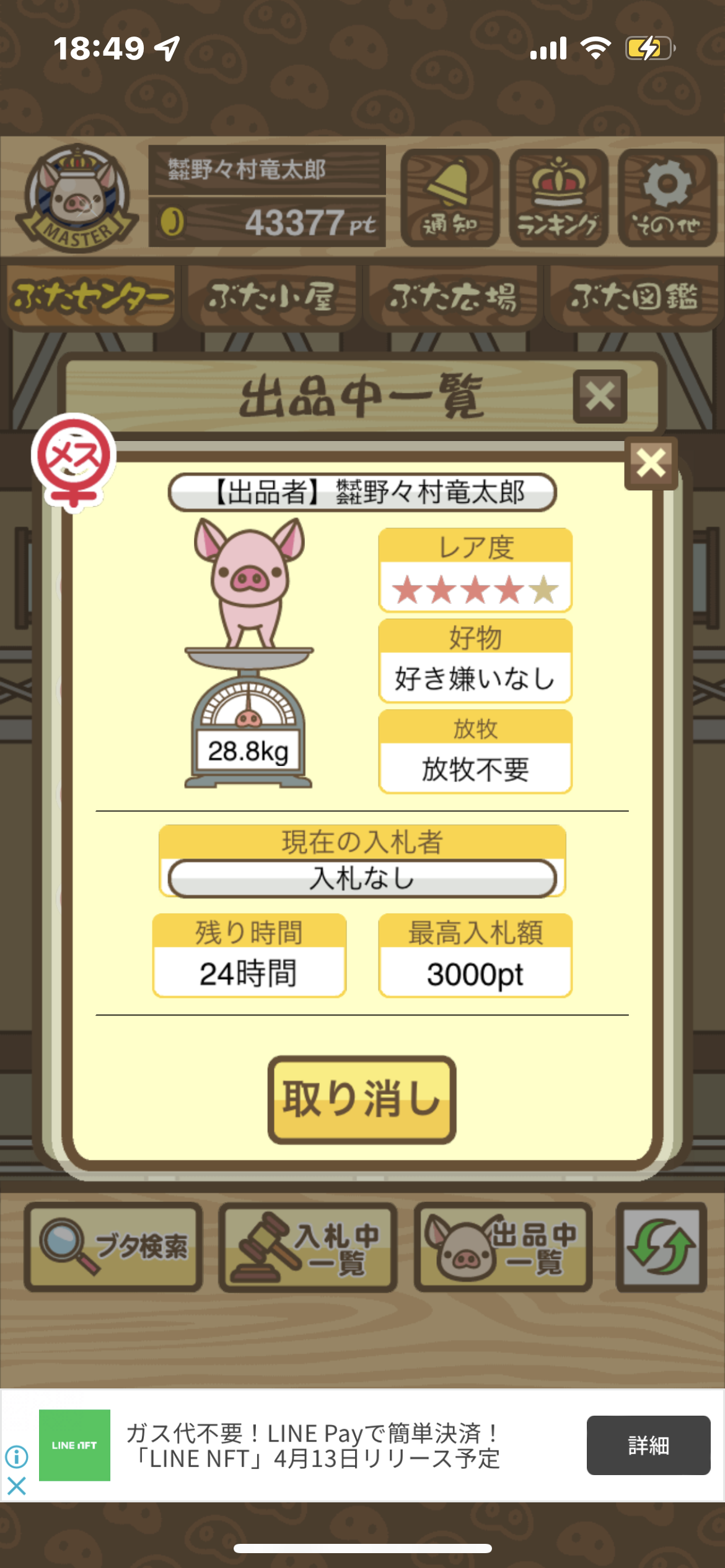
Task: Open the ランキング crown
Action: 558,198
